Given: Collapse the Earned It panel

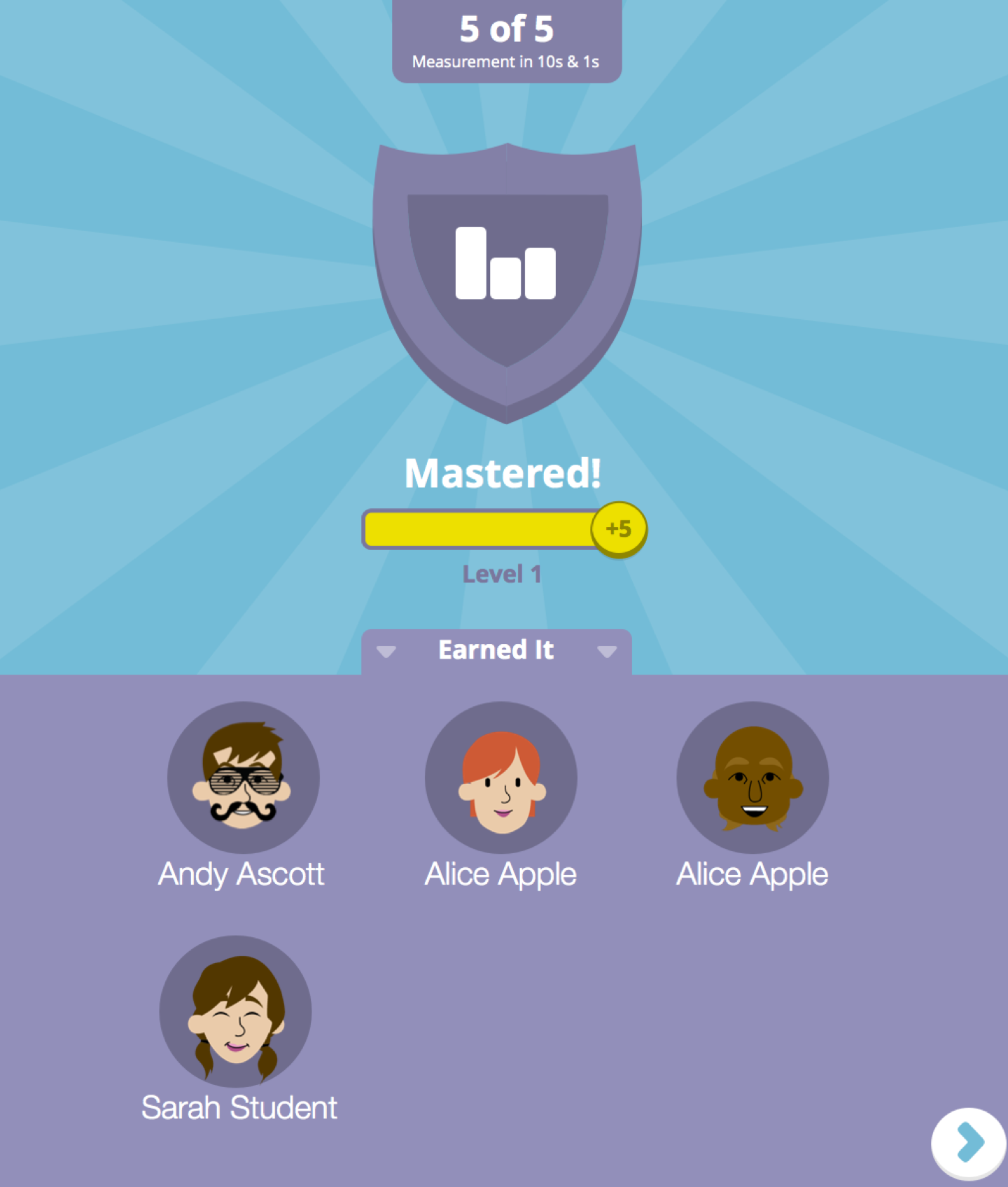Looking at the screenshot, I should coord(496,651).
